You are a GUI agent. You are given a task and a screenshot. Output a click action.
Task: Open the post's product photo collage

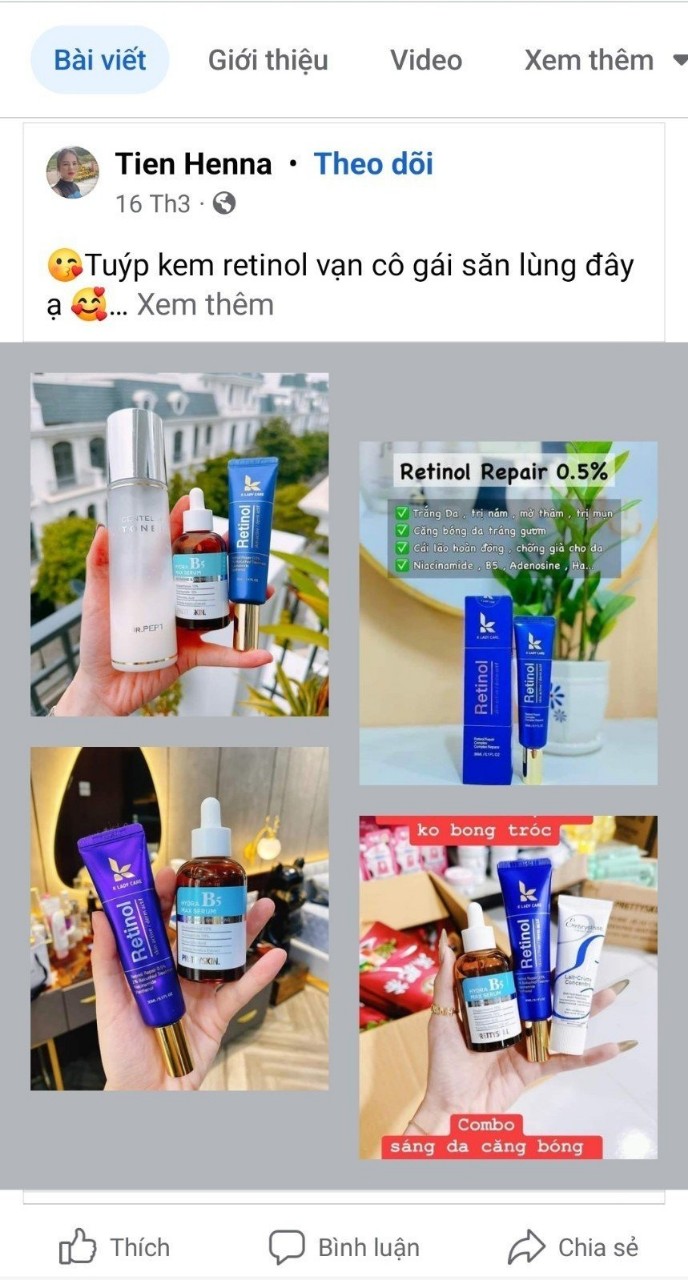[344, 765]
